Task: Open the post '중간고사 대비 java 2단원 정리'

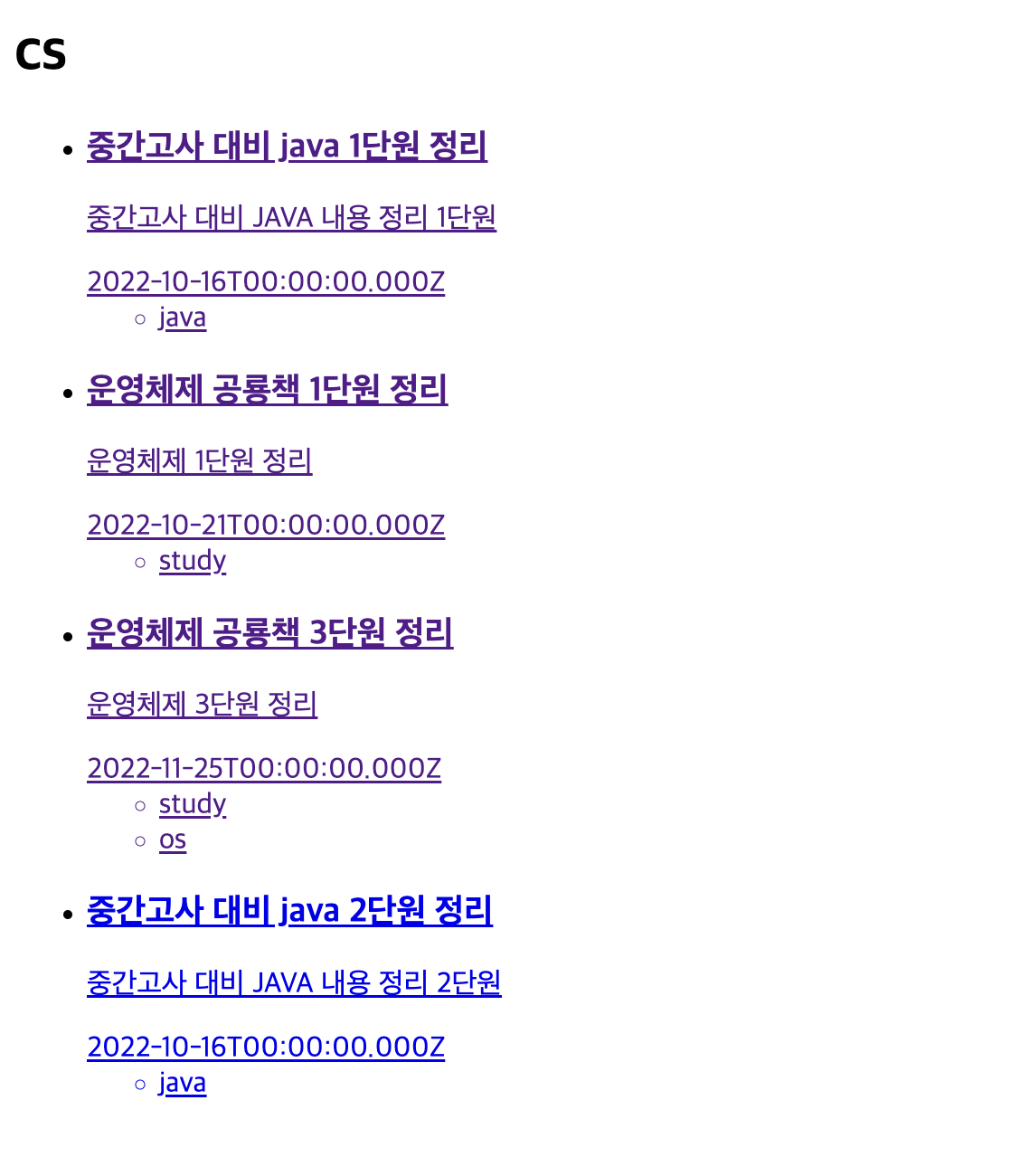Action: pyautogui.click(x=289, y=910)
